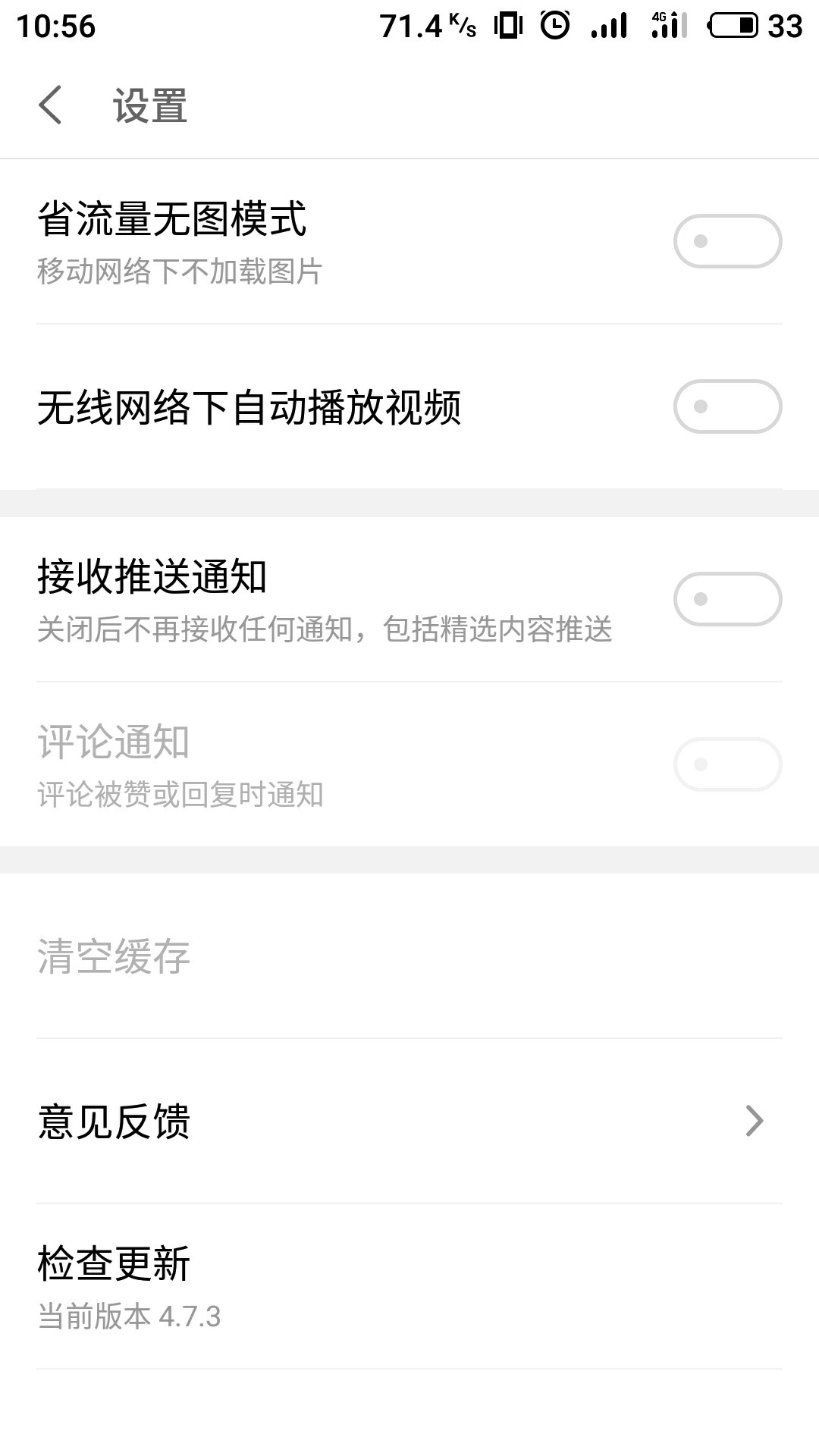Image resolution: width=819 pixels, height=1456 pixels.
Task: Enable 无线网络下自动播放视频
Action: [726, 406]
